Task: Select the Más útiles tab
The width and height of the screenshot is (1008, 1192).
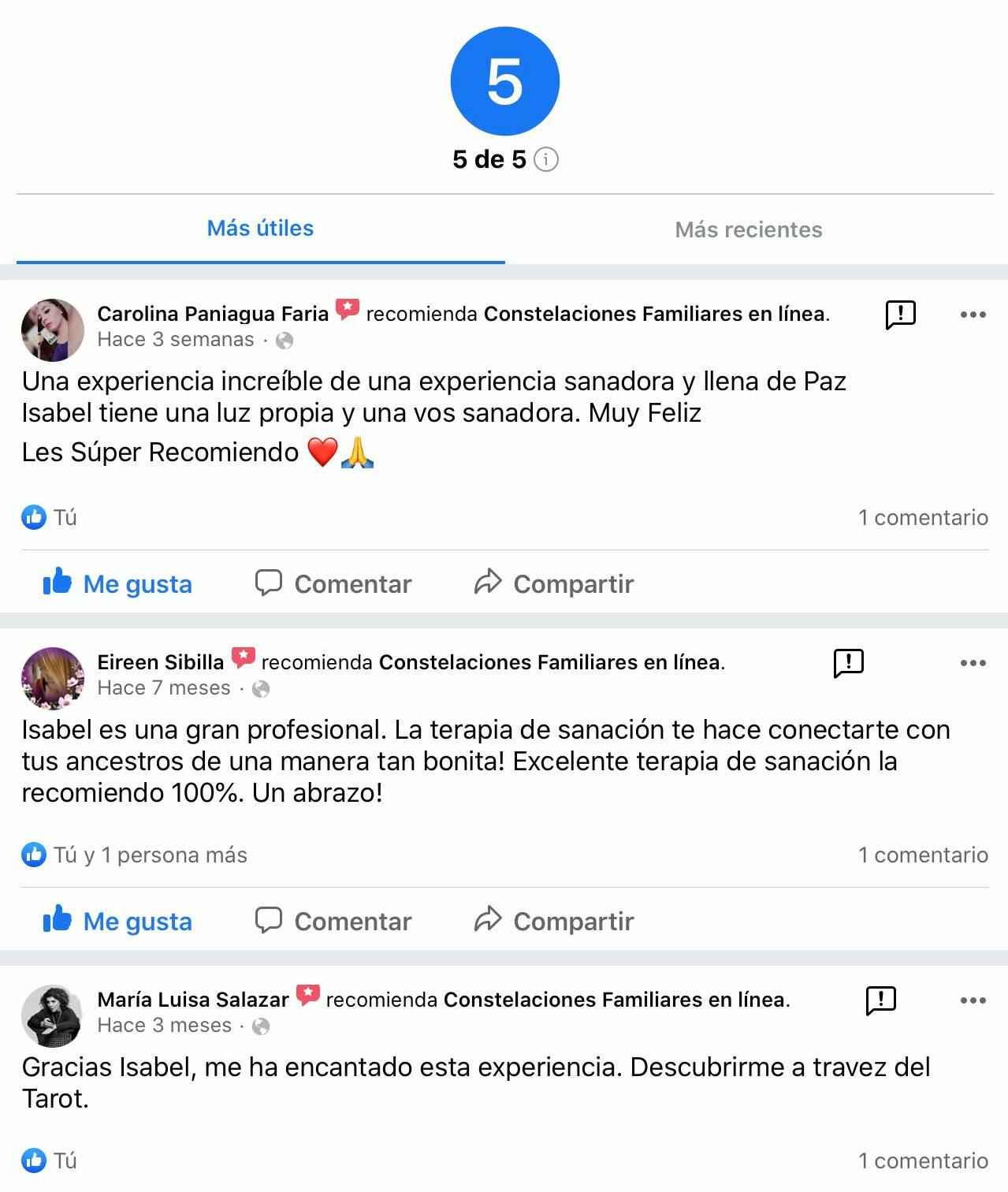Action: click(260, 229)
